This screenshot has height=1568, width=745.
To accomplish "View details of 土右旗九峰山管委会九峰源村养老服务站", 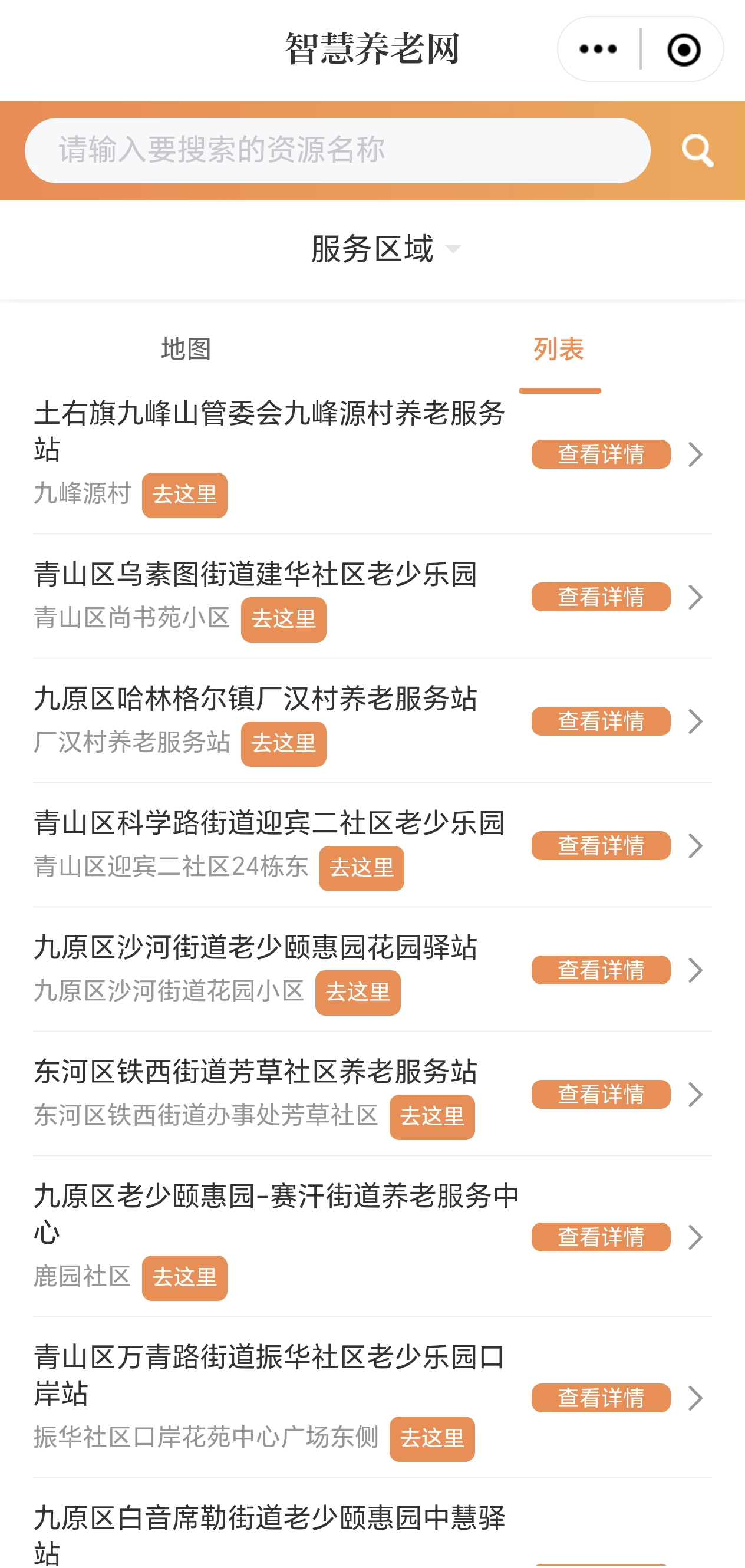I will (601, 454).
